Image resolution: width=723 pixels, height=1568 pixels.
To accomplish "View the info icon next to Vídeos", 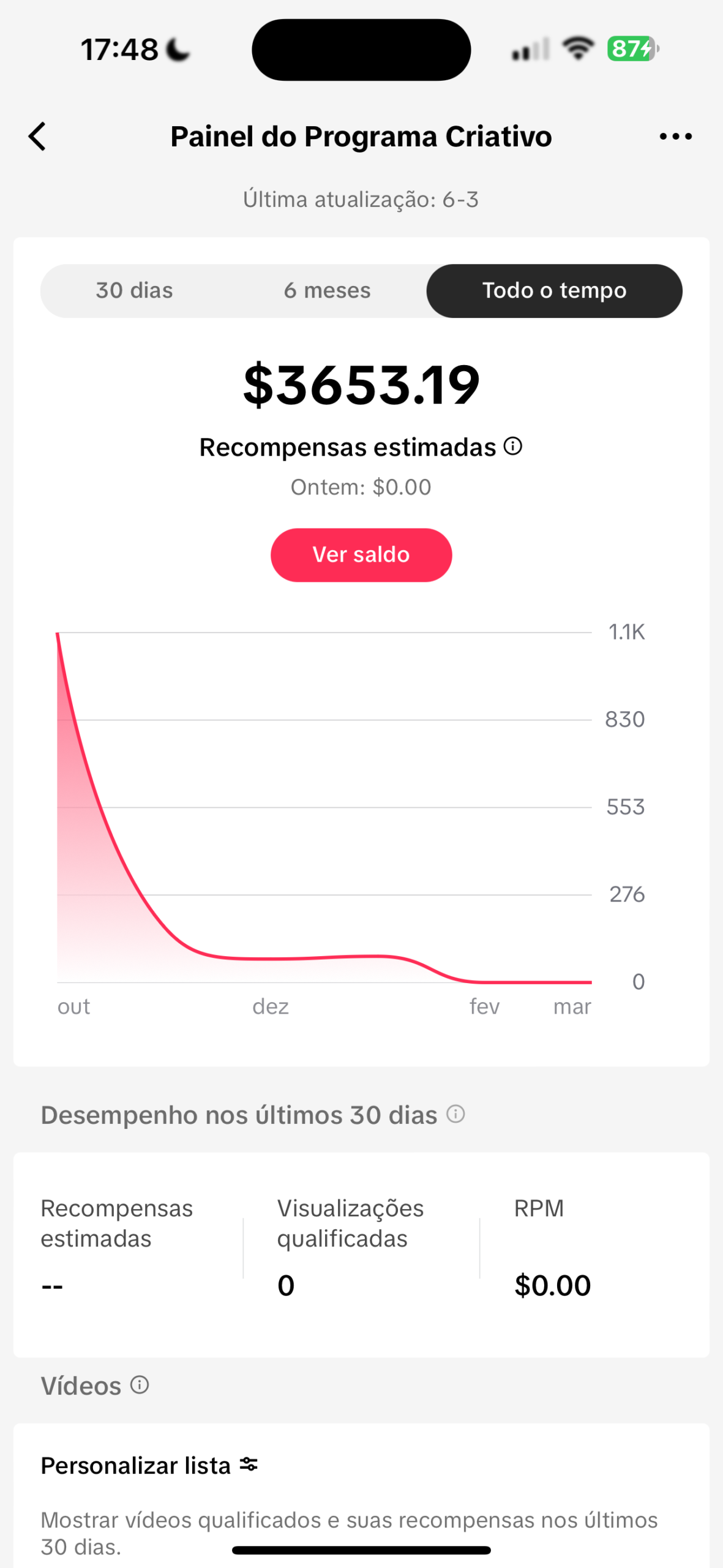I will click(140, 1385).
